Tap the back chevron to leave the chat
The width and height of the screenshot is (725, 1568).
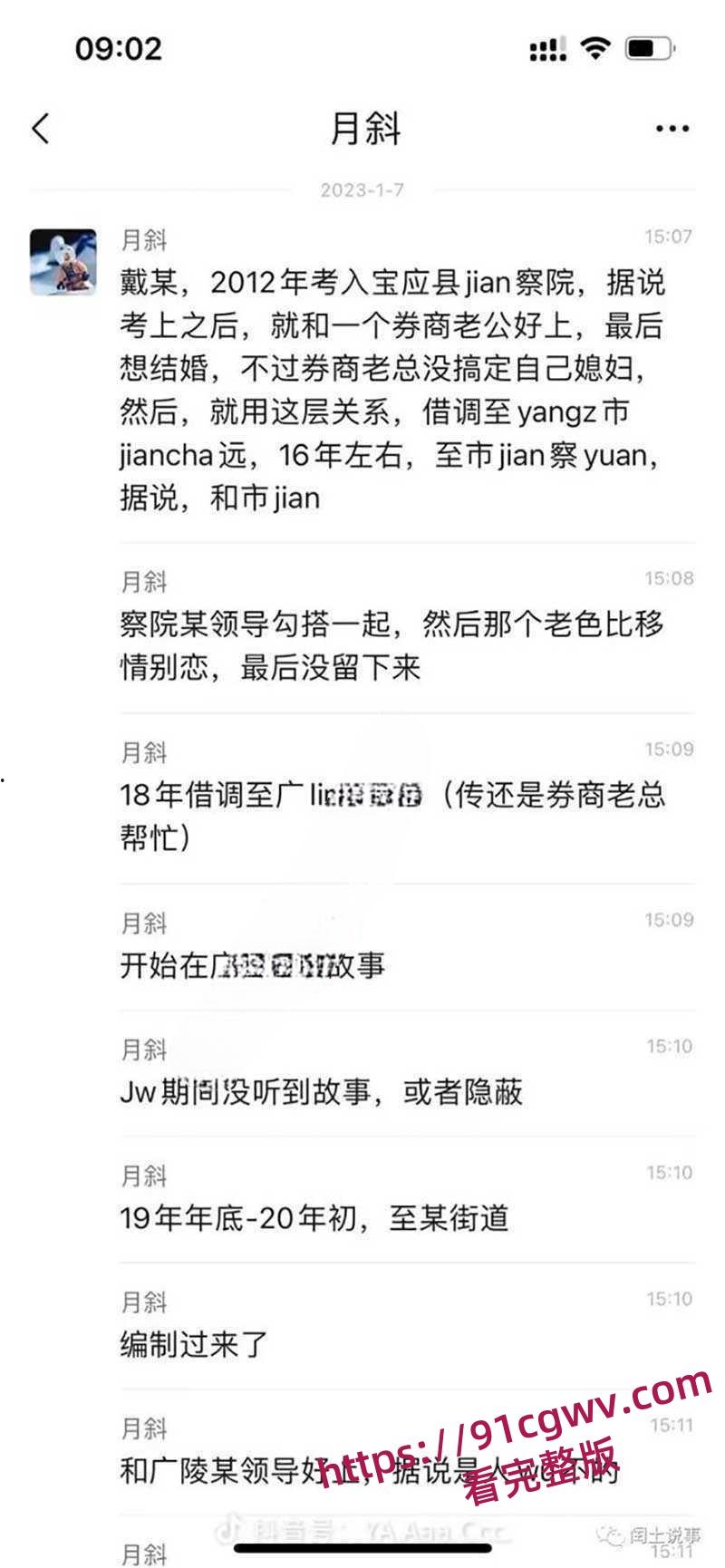pyautogui.click(x=38, y=129)
